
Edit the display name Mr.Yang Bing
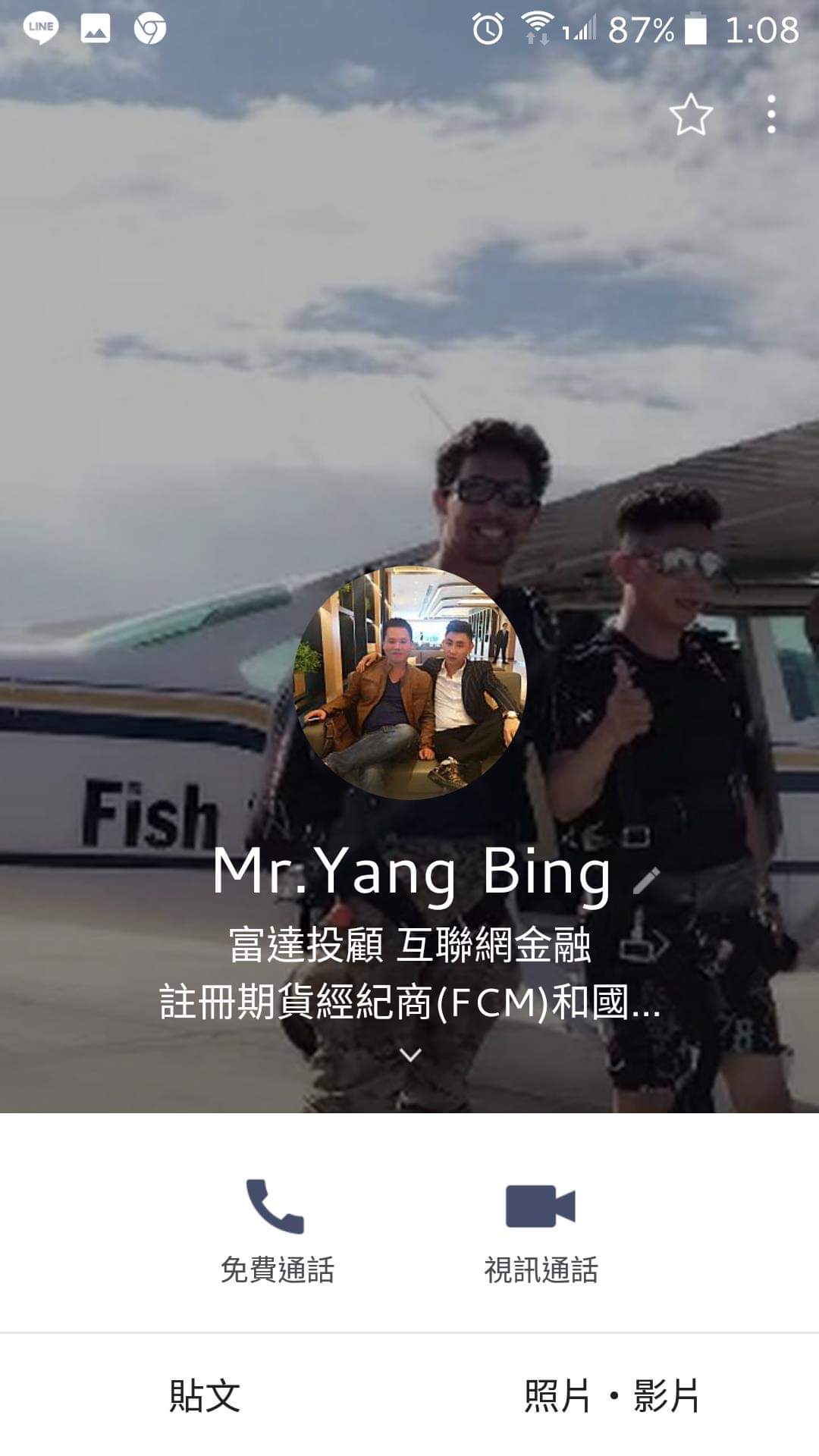point(645,880)
